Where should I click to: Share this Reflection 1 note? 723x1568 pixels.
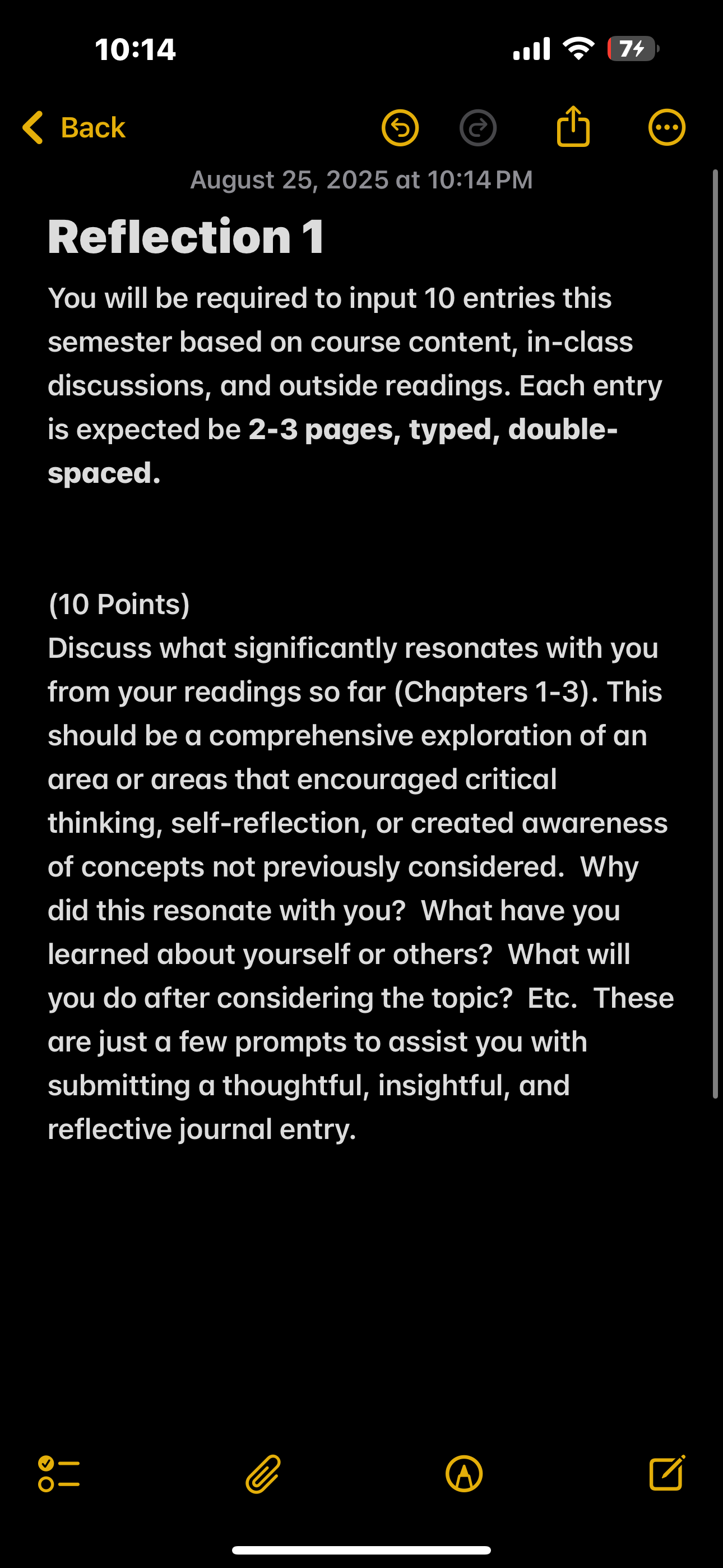pyautogui.click(x=573, y=127)
